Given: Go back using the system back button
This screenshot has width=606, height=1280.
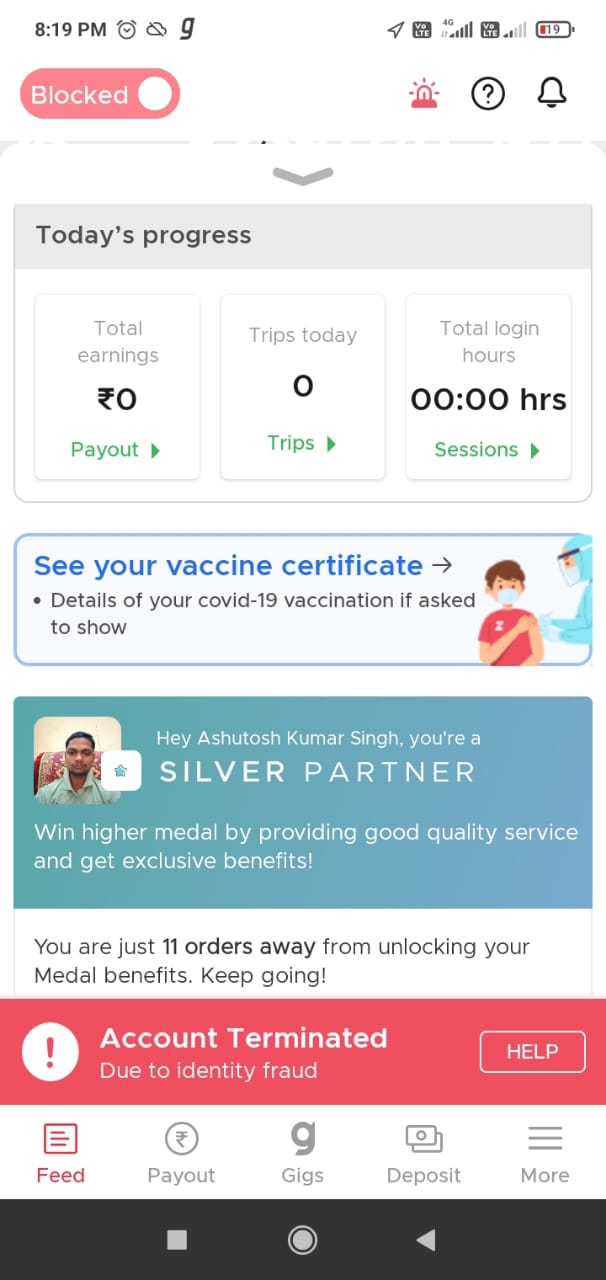Looking at the screenshot, I should [x=426, y=1241].
